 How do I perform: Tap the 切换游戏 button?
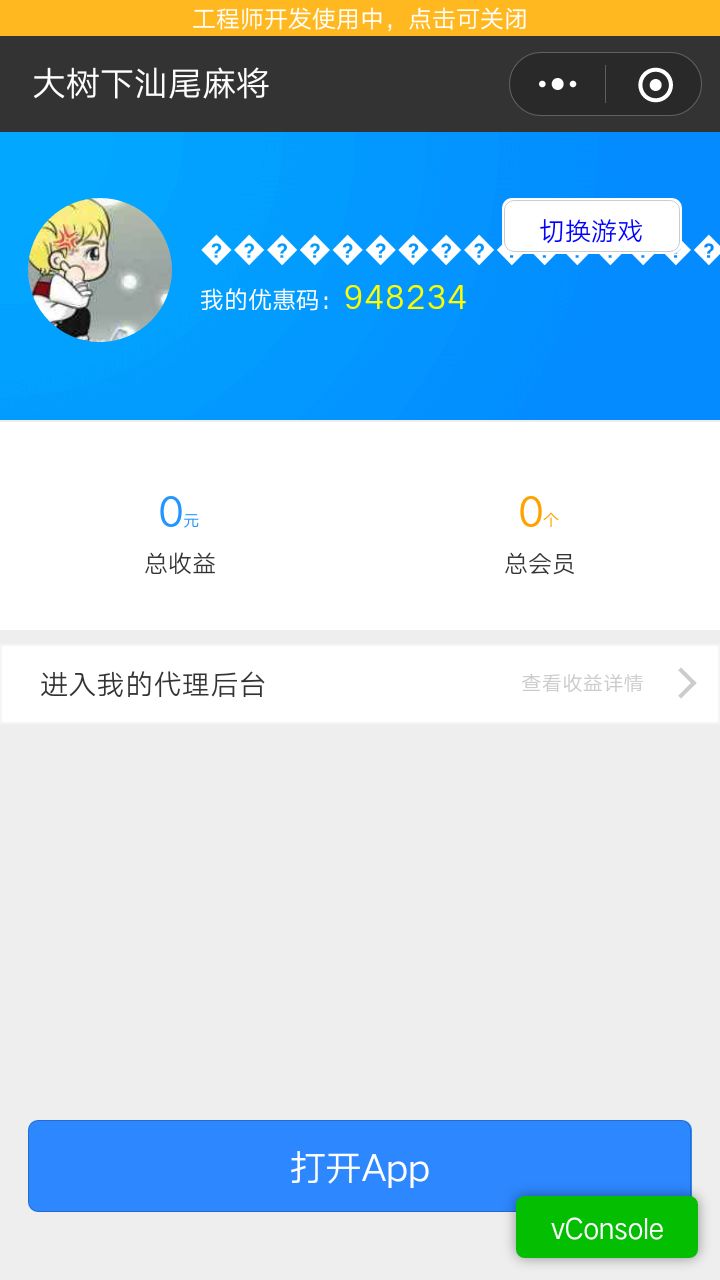click(x=591, y=230)
